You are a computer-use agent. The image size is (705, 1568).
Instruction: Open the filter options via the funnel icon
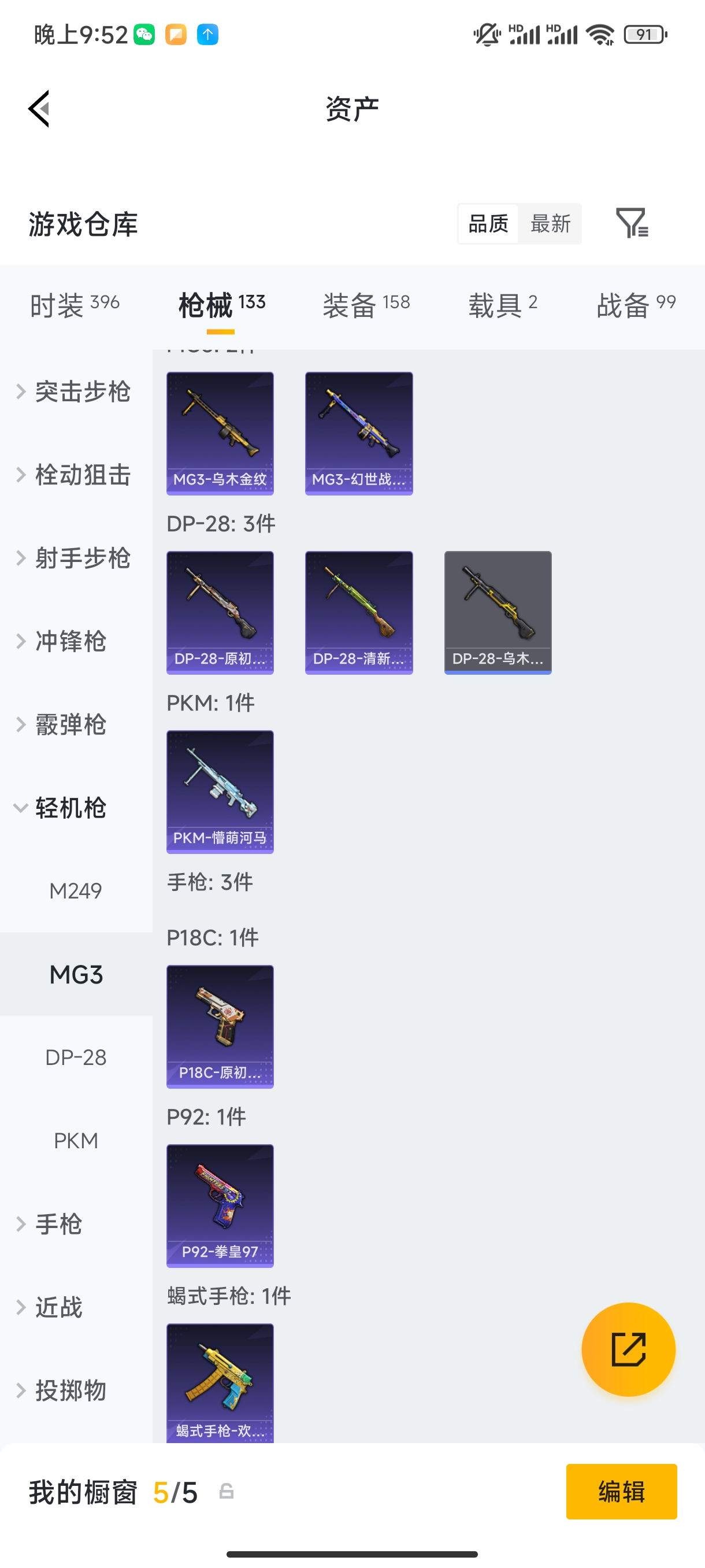point(633,223)
